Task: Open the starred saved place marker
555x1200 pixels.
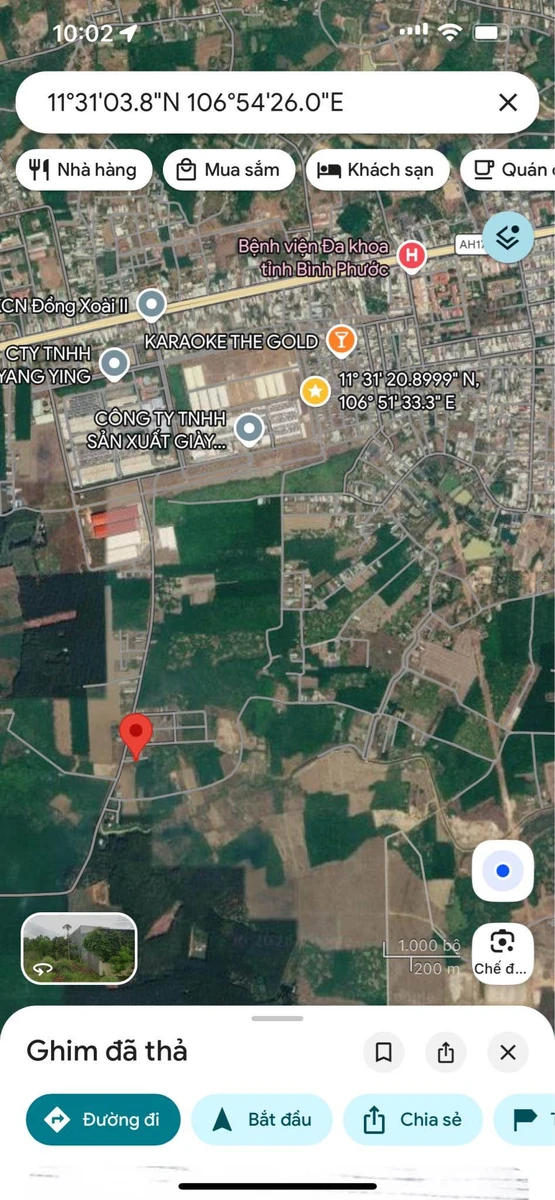Action: point(316,390)
